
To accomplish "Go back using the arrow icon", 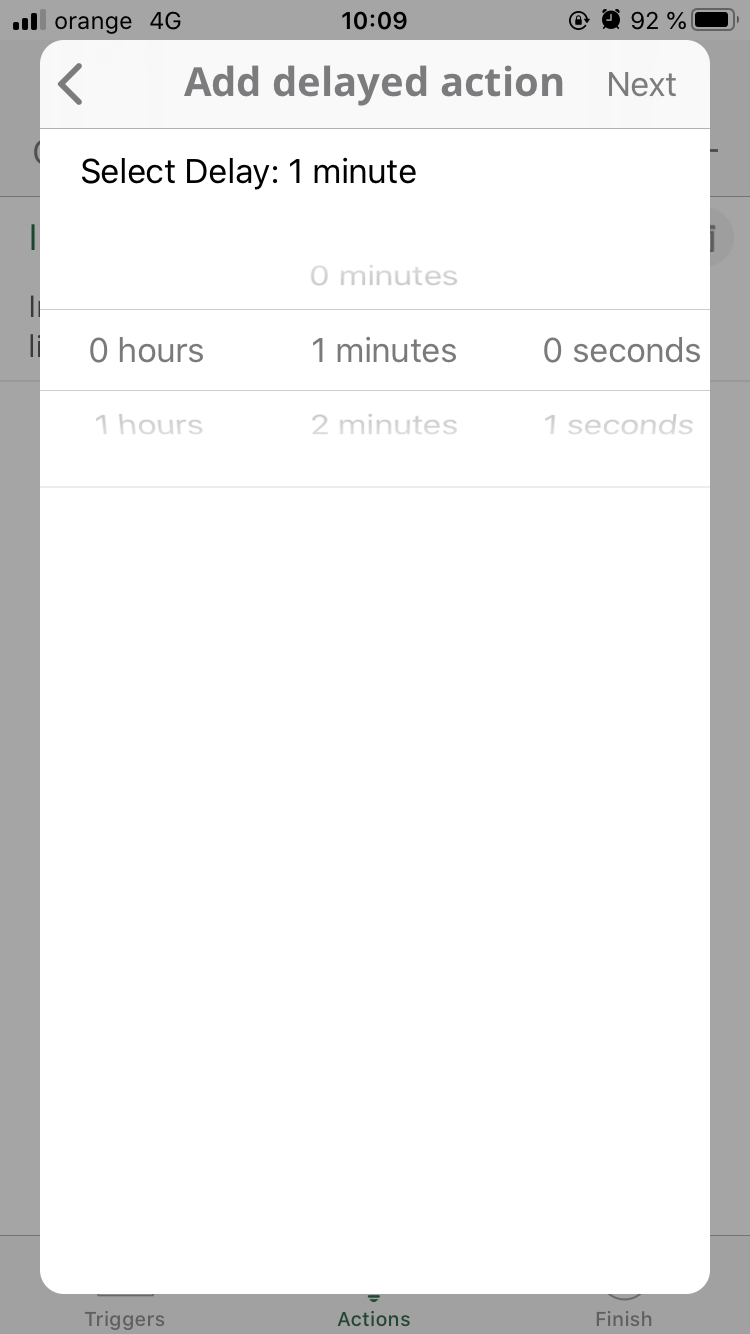I will pyautogui.click(x=71, y=84).
